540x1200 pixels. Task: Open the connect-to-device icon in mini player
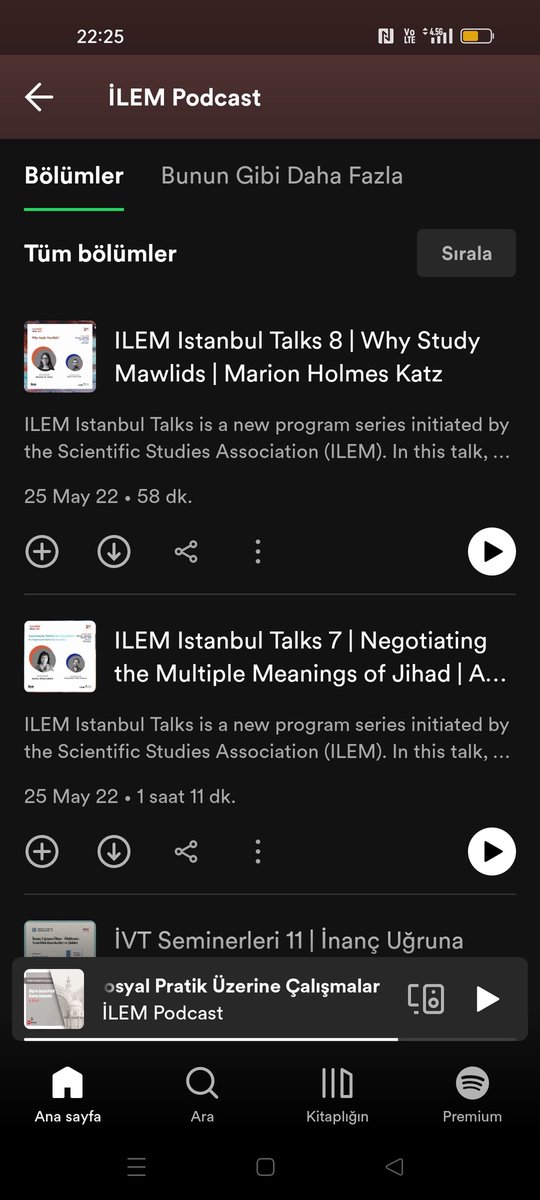[x=426, y=998]
